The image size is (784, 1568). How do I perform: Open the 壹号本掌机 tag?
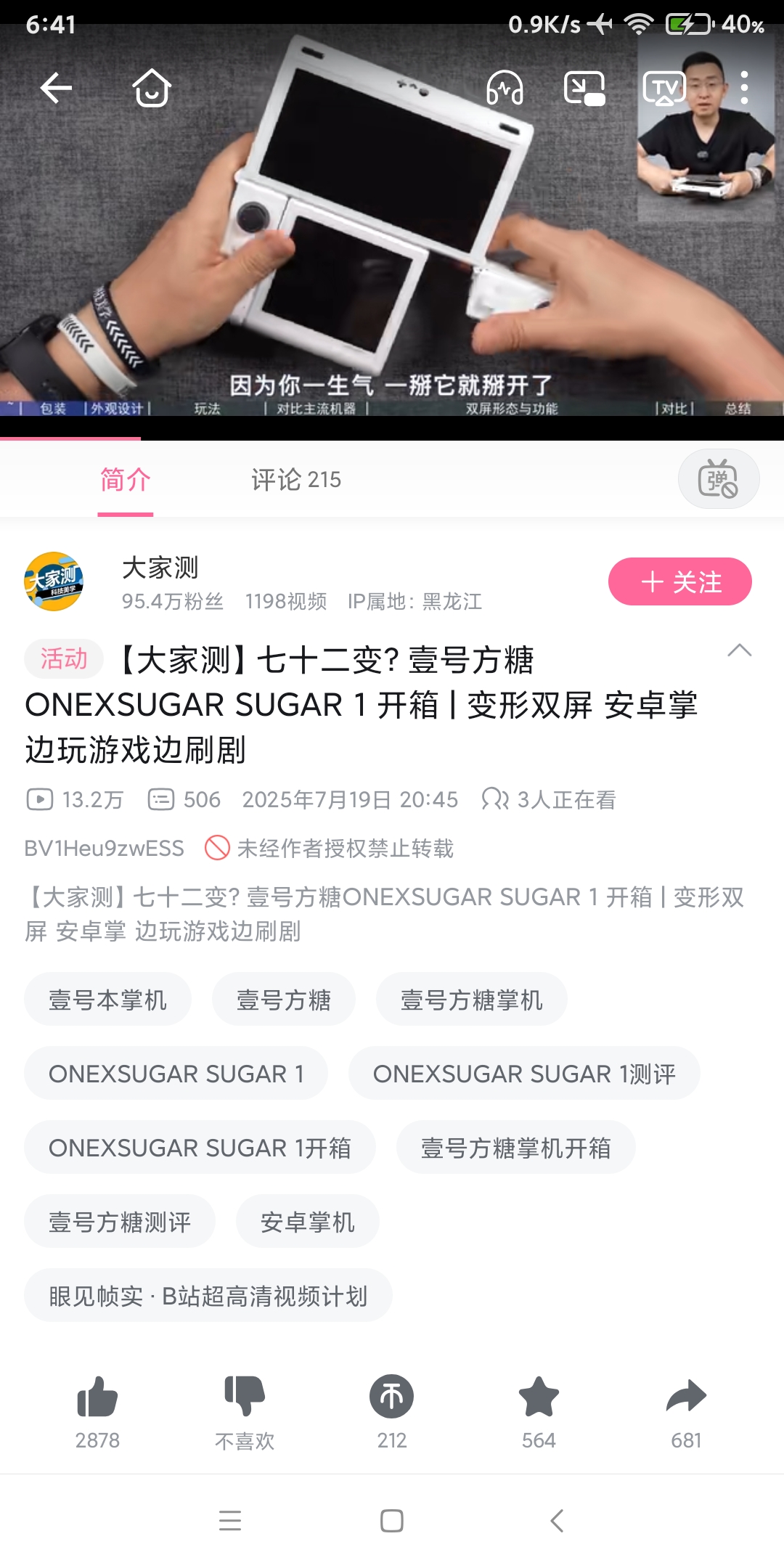click(x=107, y=1000)
